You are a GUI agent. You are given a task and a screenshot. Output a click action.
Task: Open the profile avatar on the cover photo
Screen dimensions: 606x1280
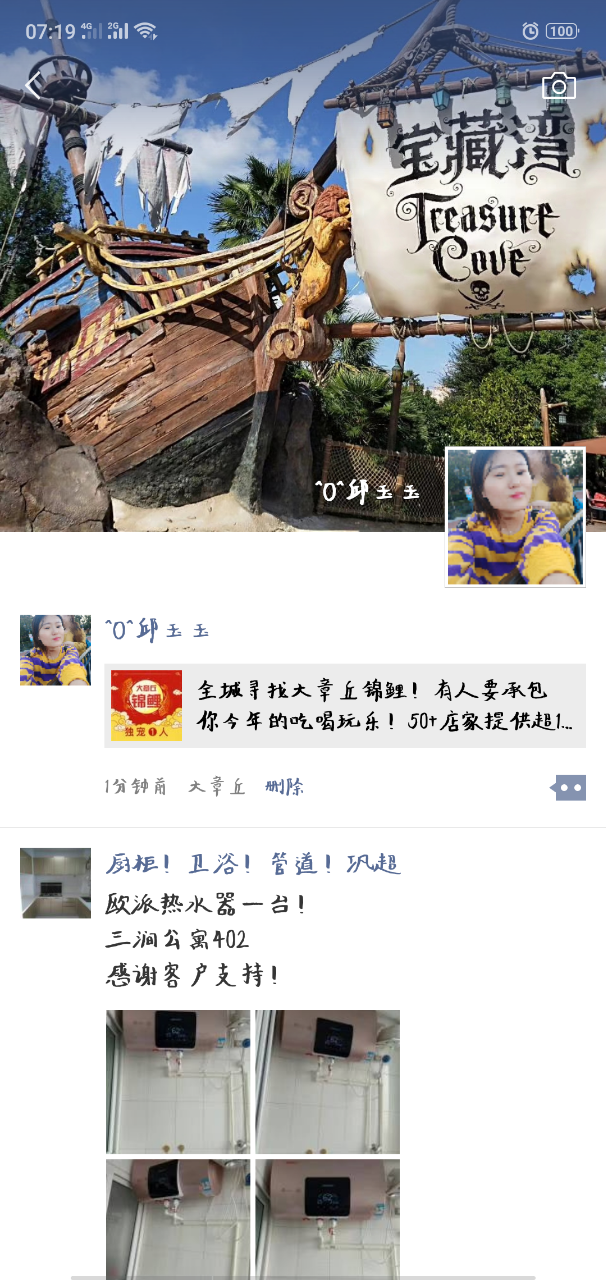click(514, 516)
